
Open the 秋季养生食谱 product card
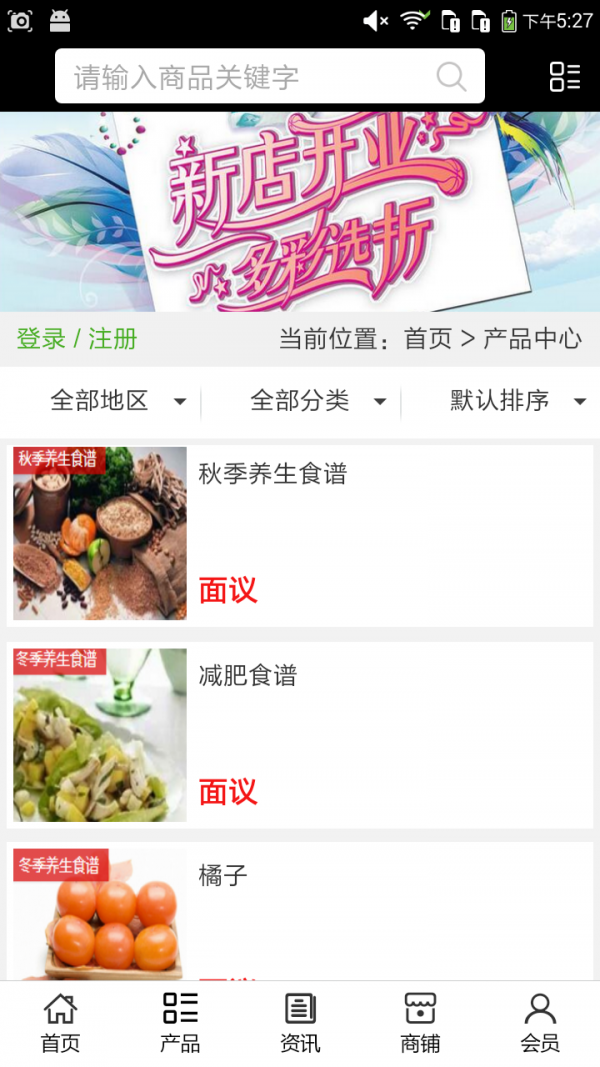click(x=300, y=533)
